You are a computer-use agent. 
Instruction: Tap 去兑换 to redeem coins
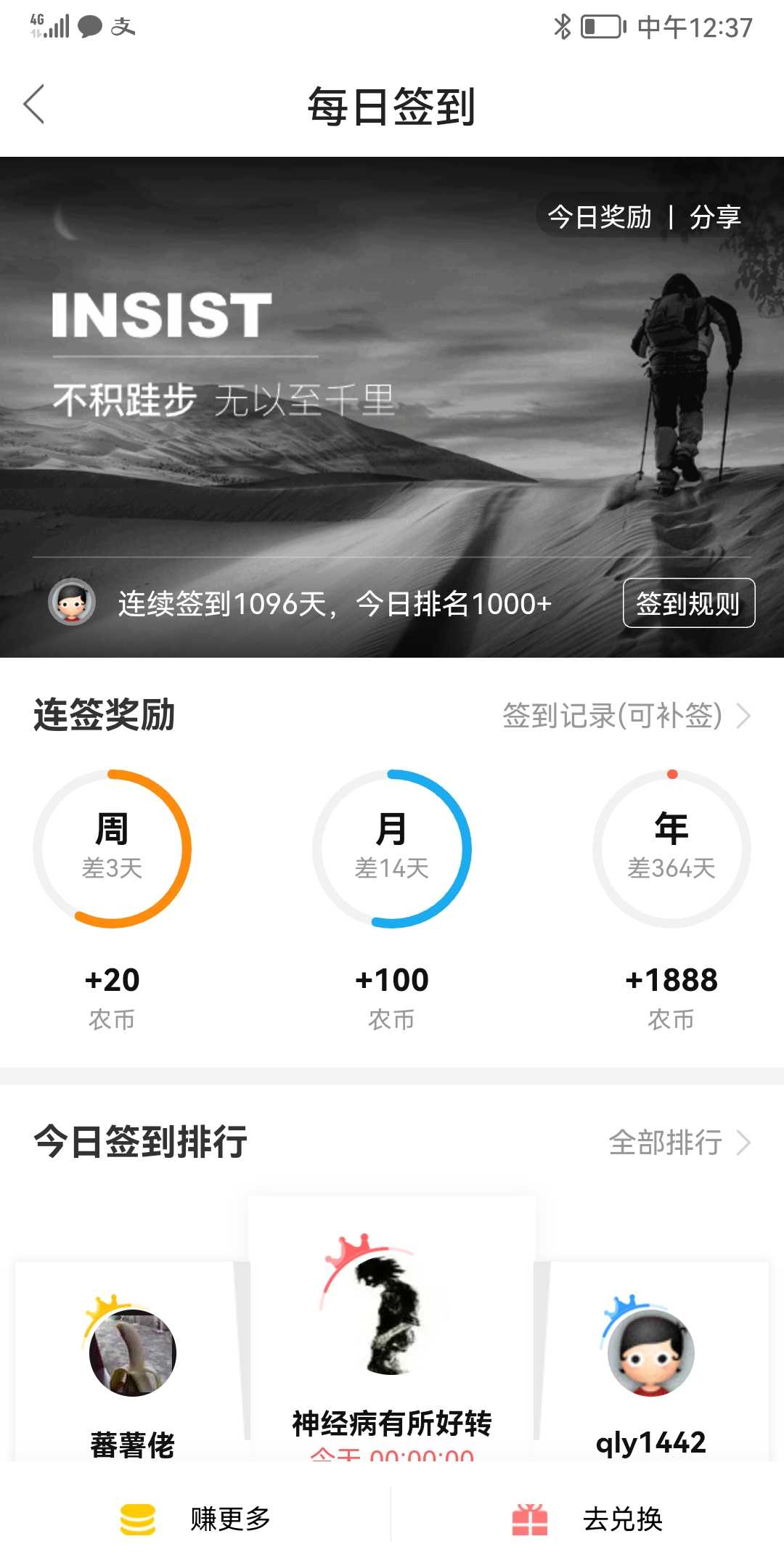click(588, 1519)
